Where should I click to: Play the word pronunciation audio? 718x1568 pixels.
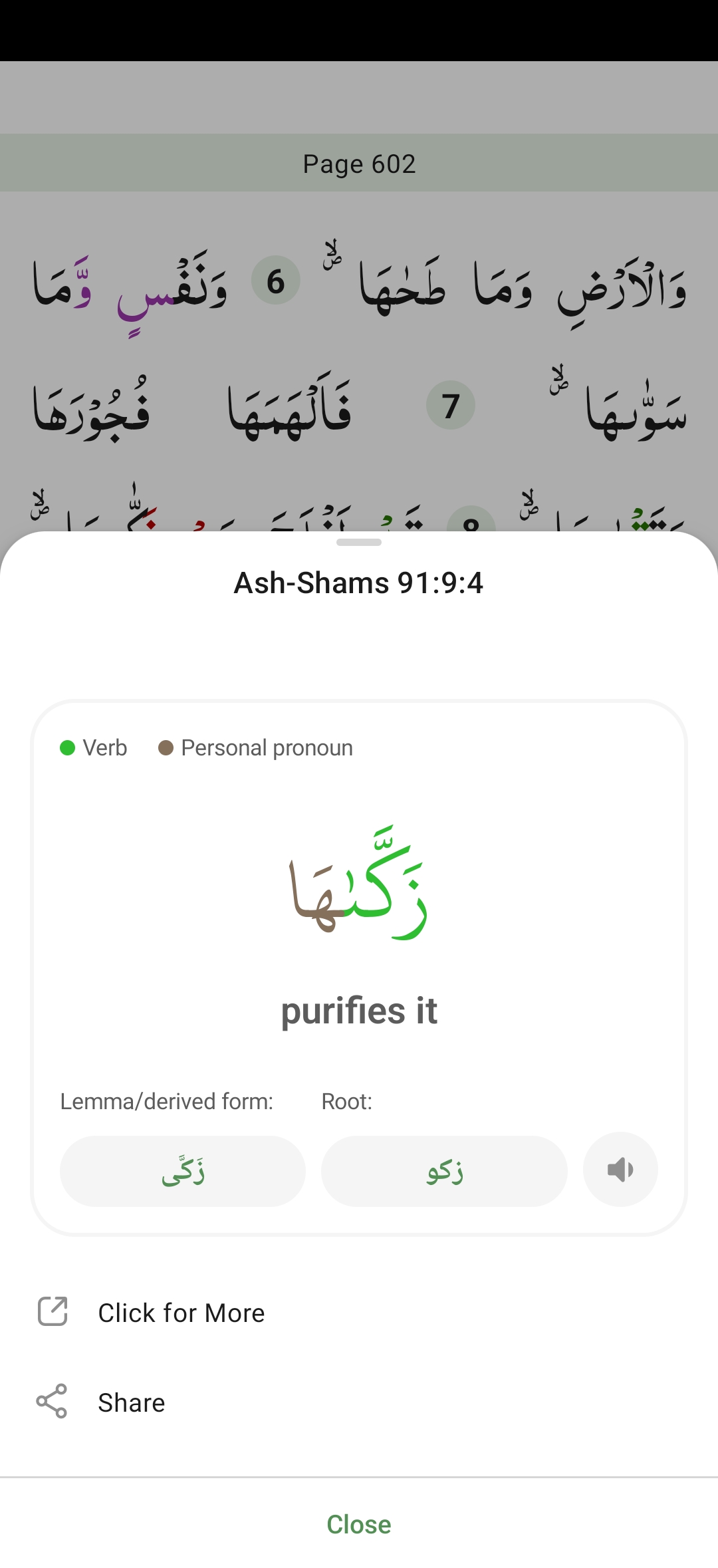(620, 1169)
